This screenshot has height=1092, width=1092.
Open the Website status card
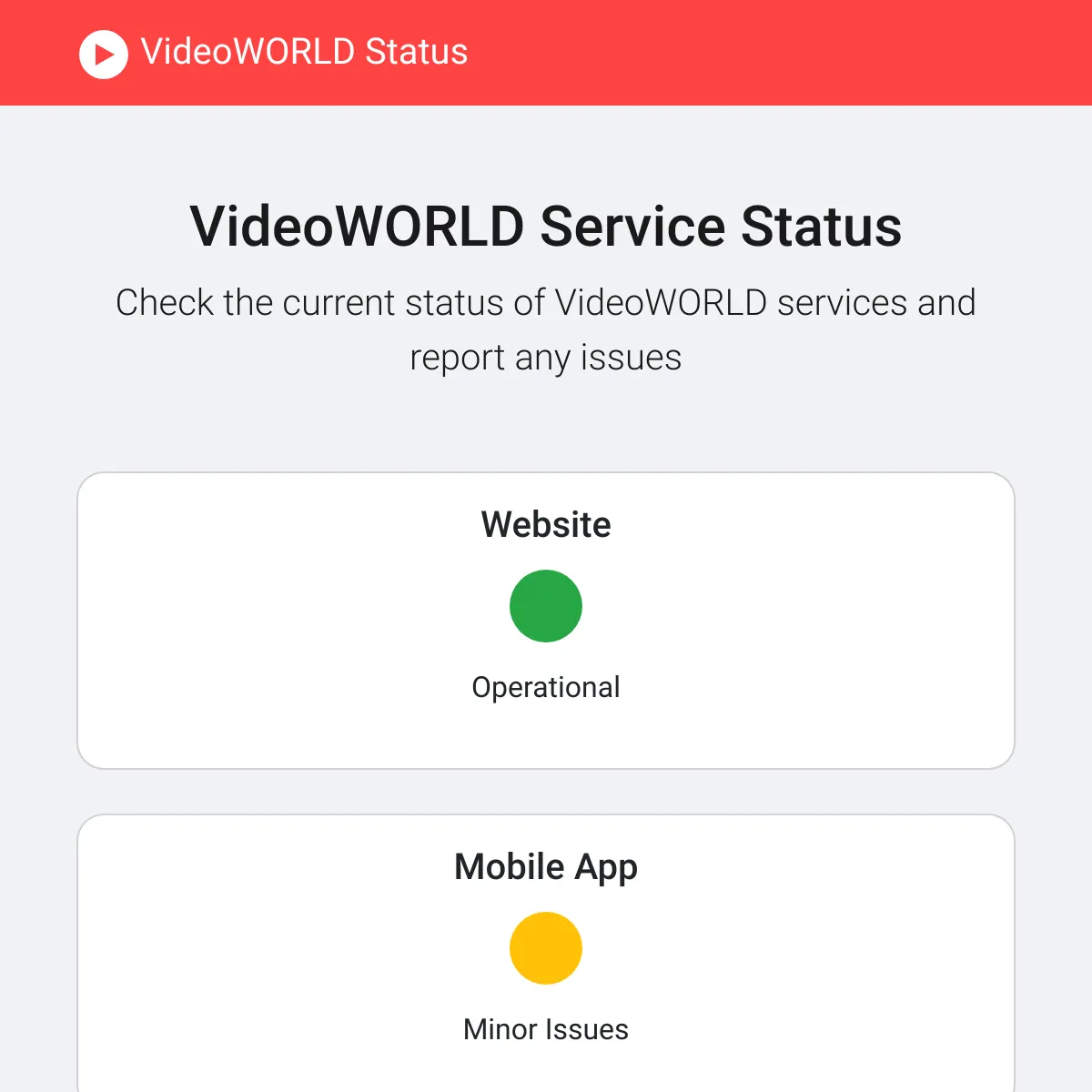546,621
